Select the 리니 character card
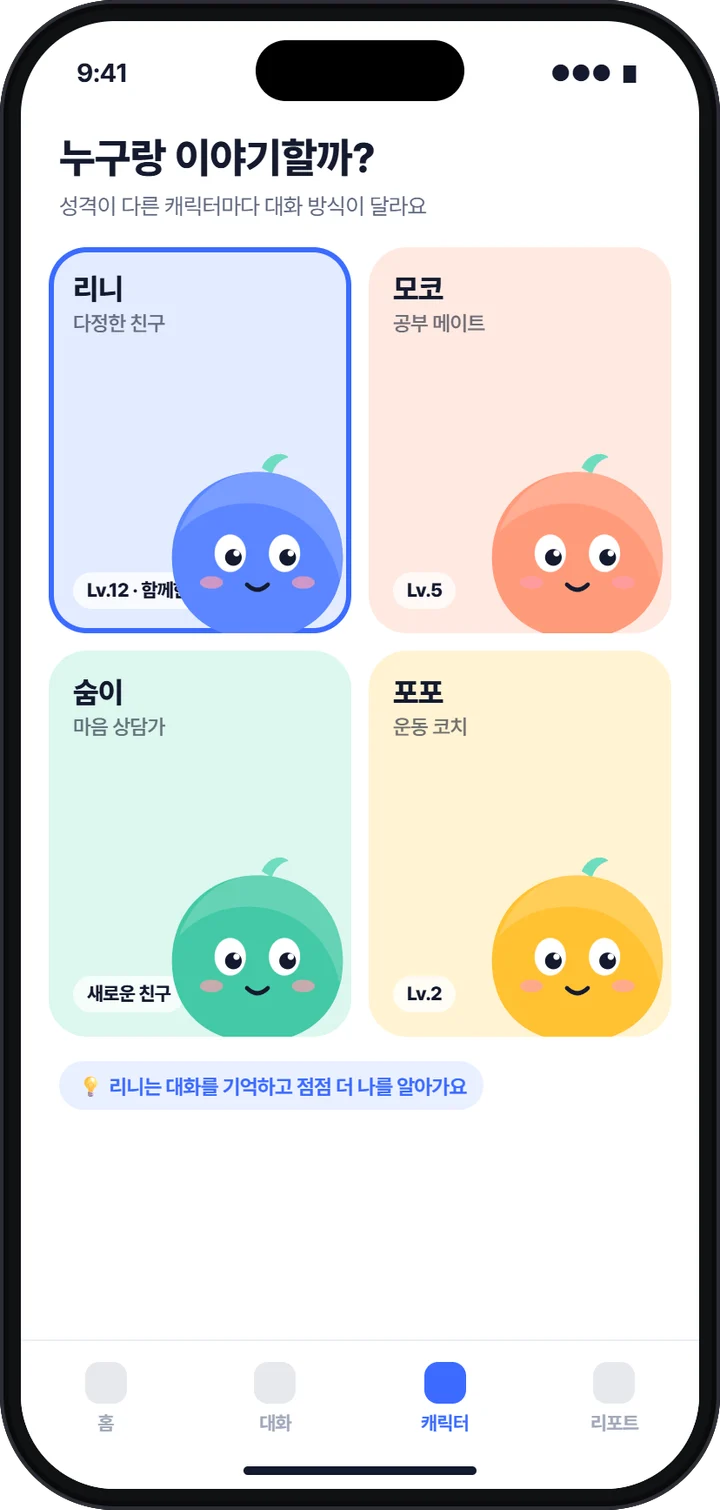The image size is (720, 1510). [200, 440]
